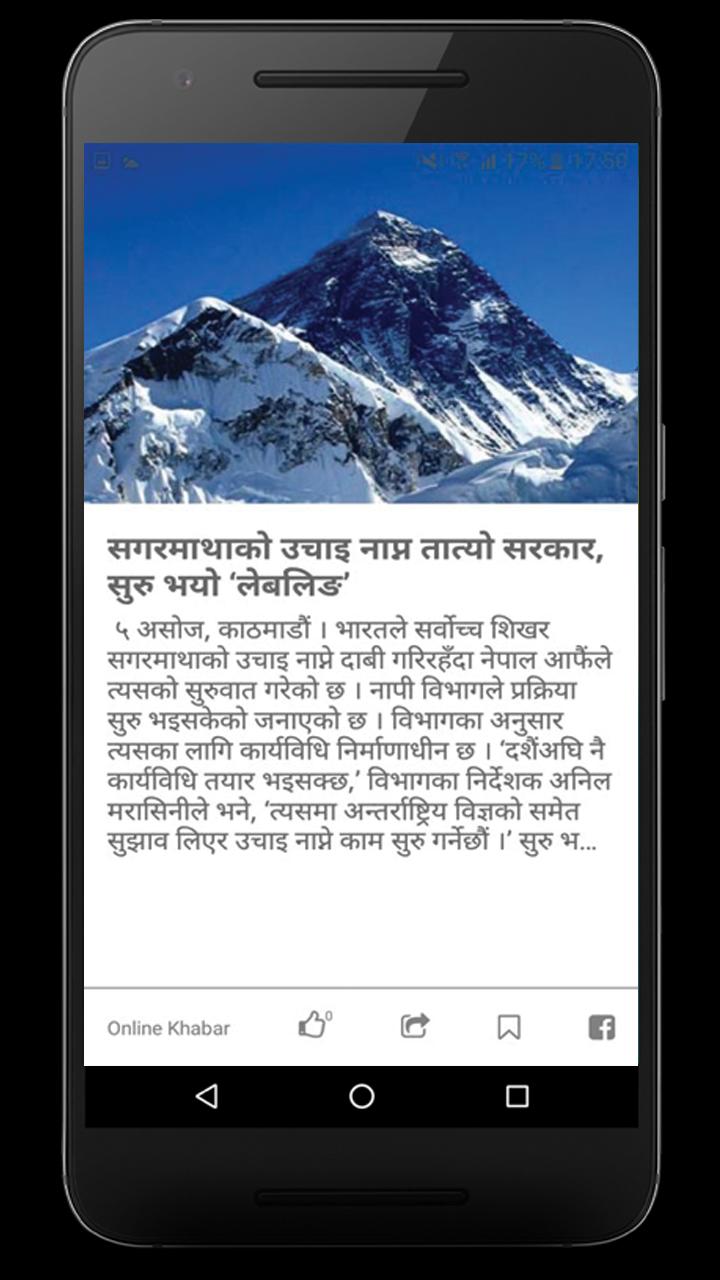Share the article on Facebook
Image resolution: width=720 pixels, height=1280 pixels.
tap(601, 1027)
